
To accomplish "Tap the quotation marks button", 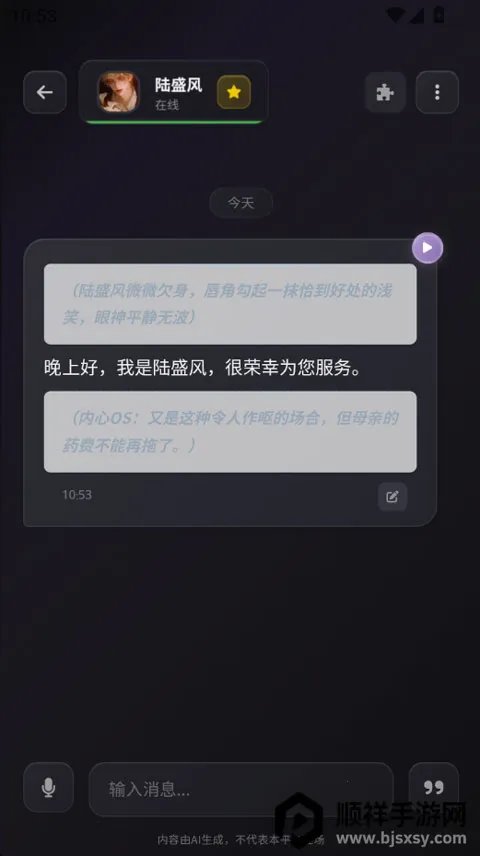I will (434, 787).
